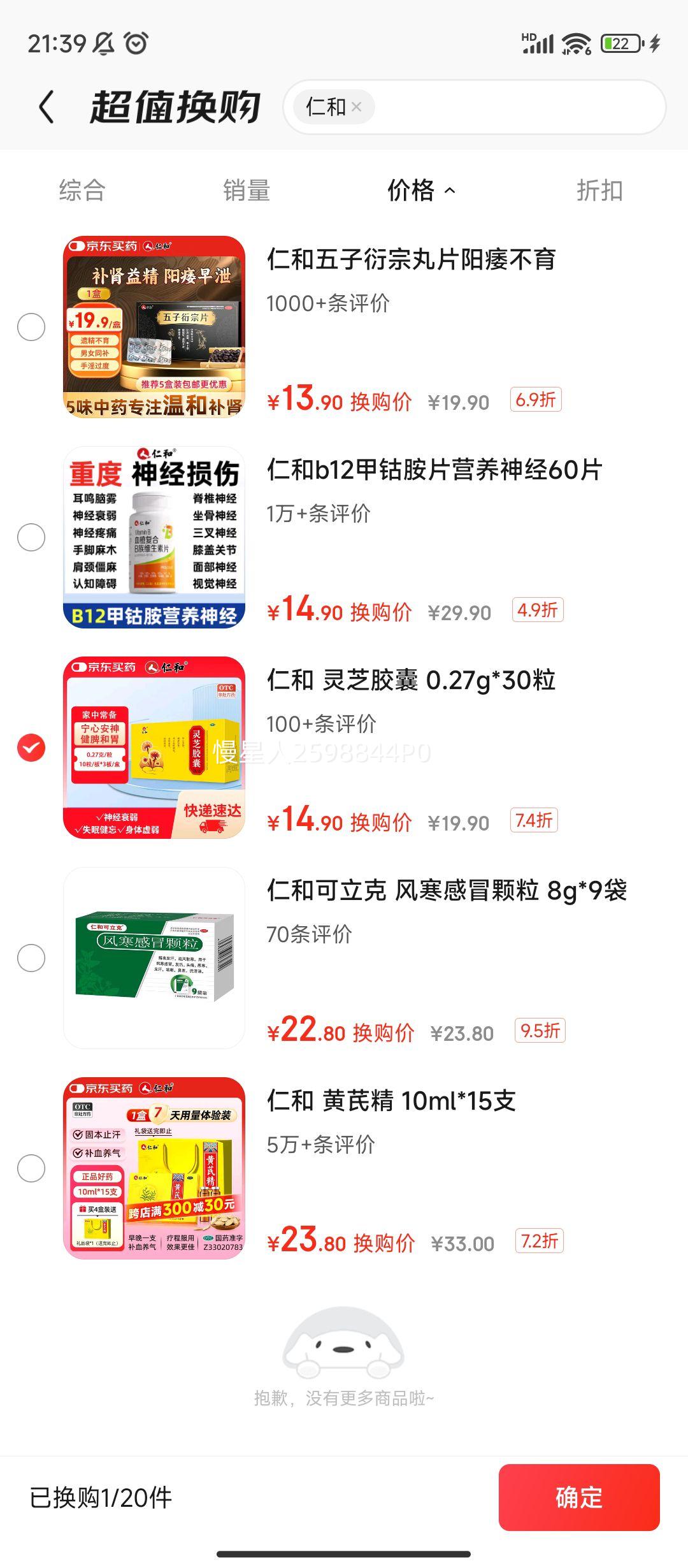Select the 仁和b12甲钴胺片 checkbox

point(31,537)
